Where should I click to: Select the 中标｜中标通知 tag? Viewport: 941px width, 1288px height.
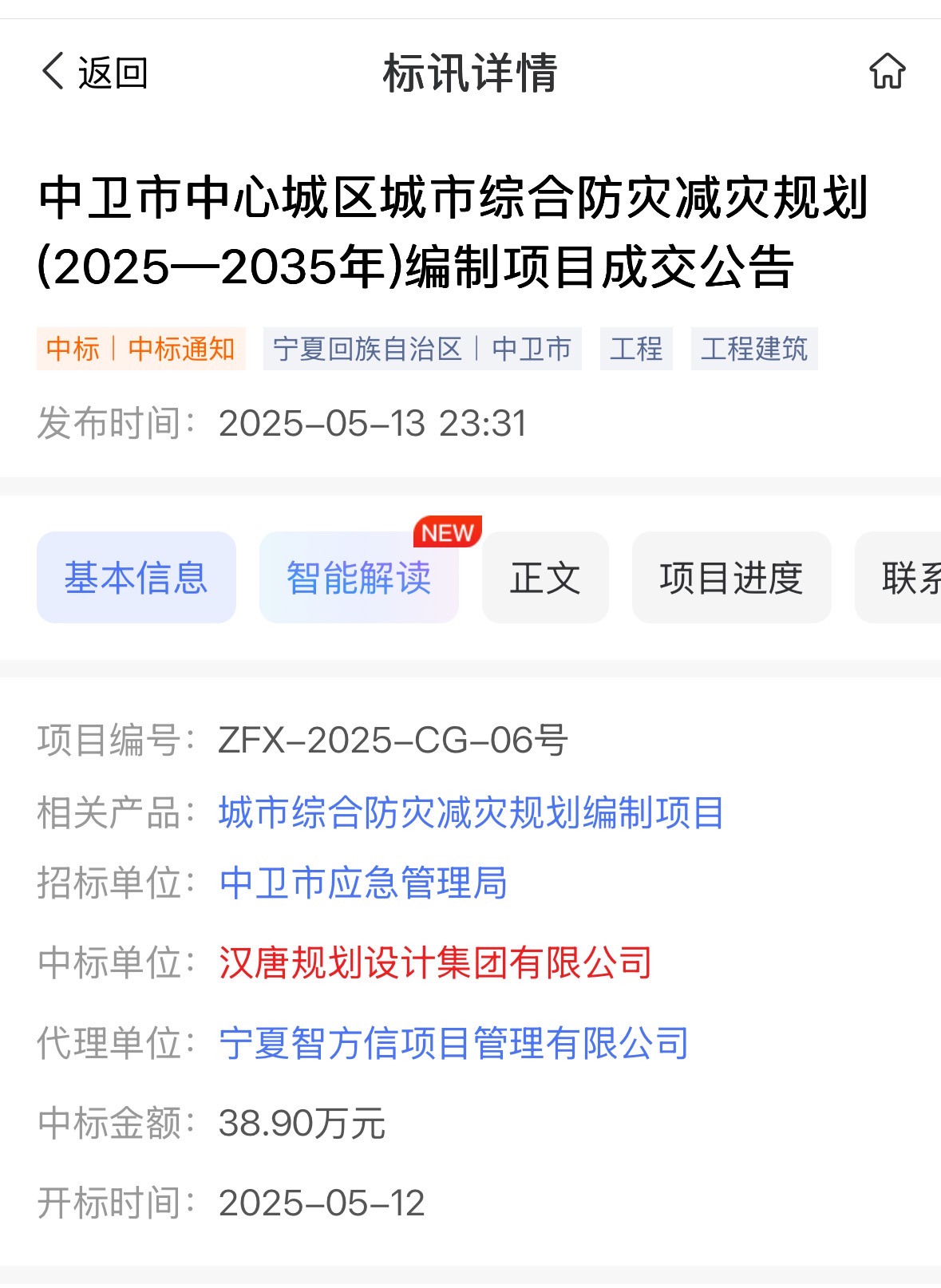pyautogui.click(x=139, y=349)
